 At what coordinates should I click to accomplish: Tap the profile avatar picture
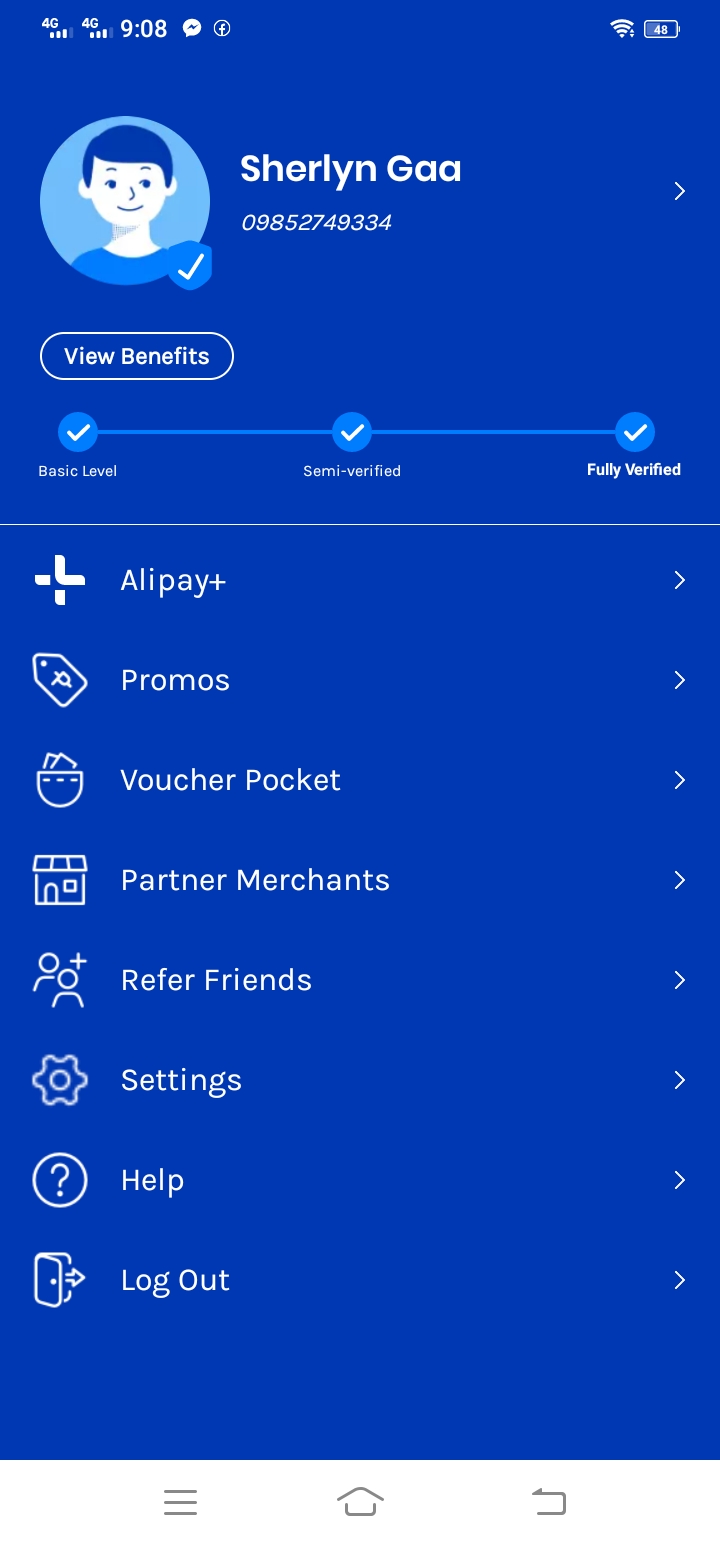click(x=125, y=201)
